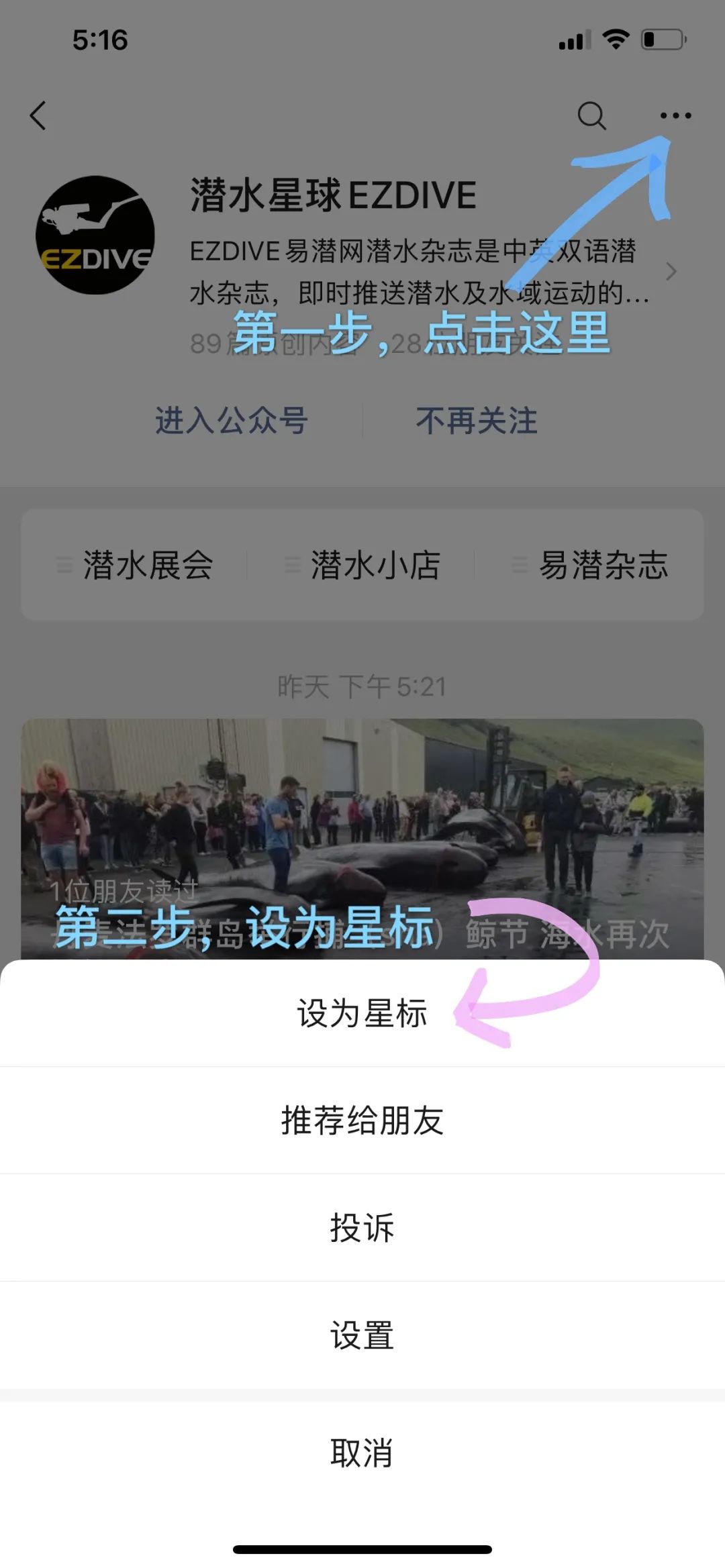Dismiss the sheet with 取消
Image resolution: width=725 pixels, height=1568 pixels.
362,1453
